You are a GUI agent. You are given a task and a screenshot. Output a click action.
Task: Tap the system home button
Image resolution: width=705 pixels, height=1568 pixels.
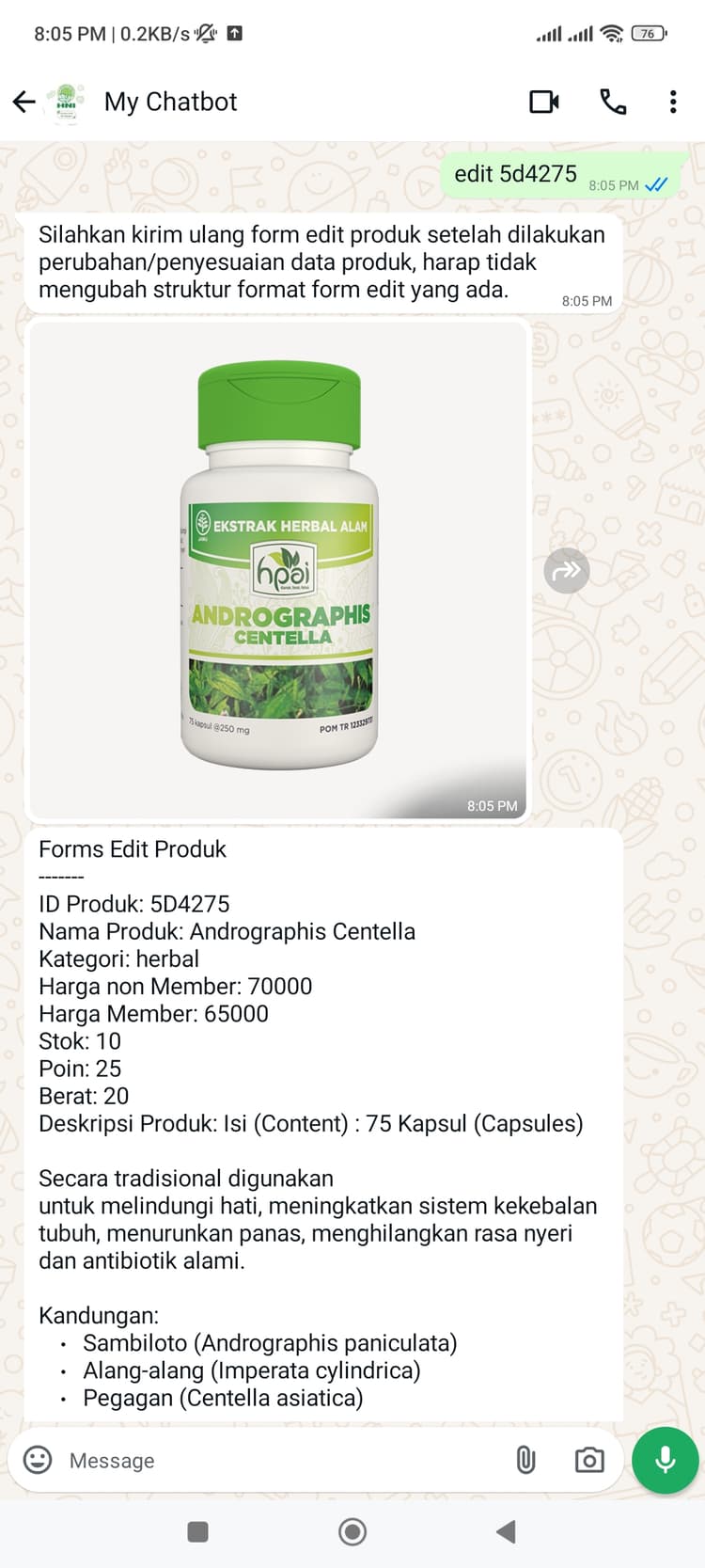pos(352,1532)
